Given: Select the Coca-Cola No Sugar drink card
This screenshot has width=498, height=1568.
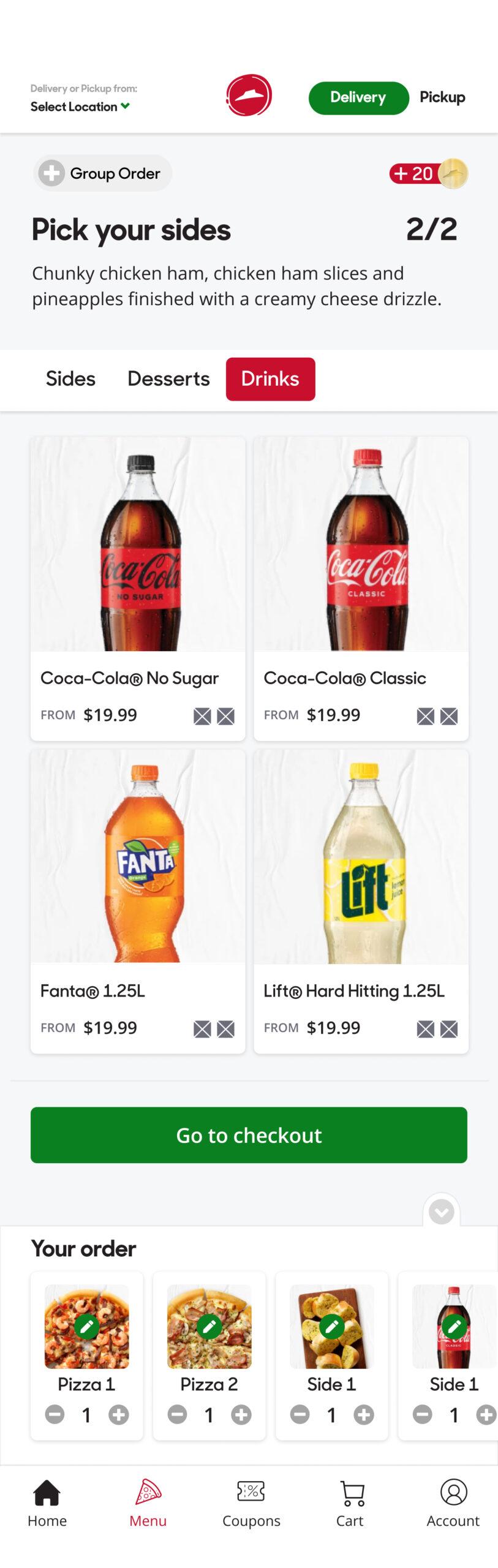Looking at the screenshot, I should point(138,588).
